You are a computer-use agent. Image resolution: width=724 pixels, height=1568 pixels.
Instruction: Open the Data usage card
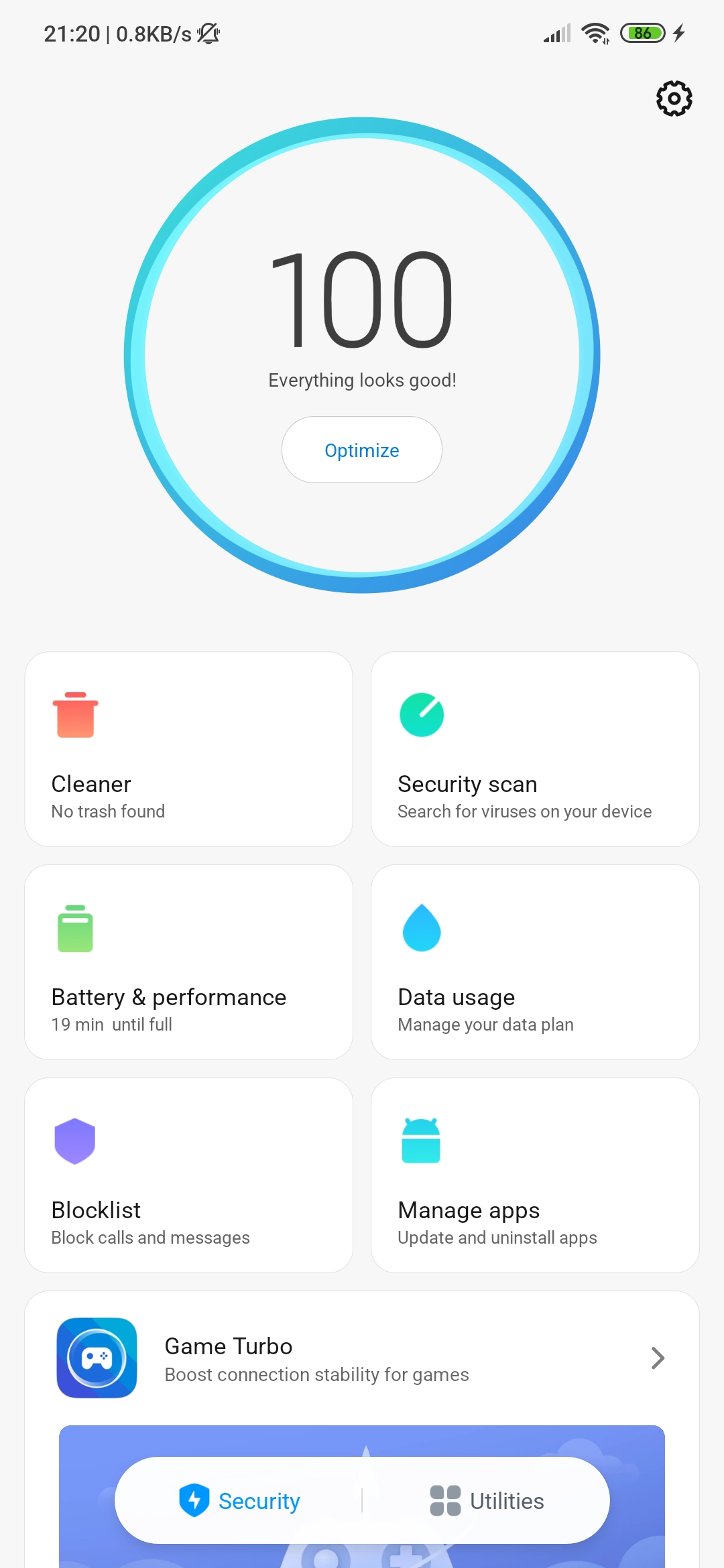tap(535, 962)
